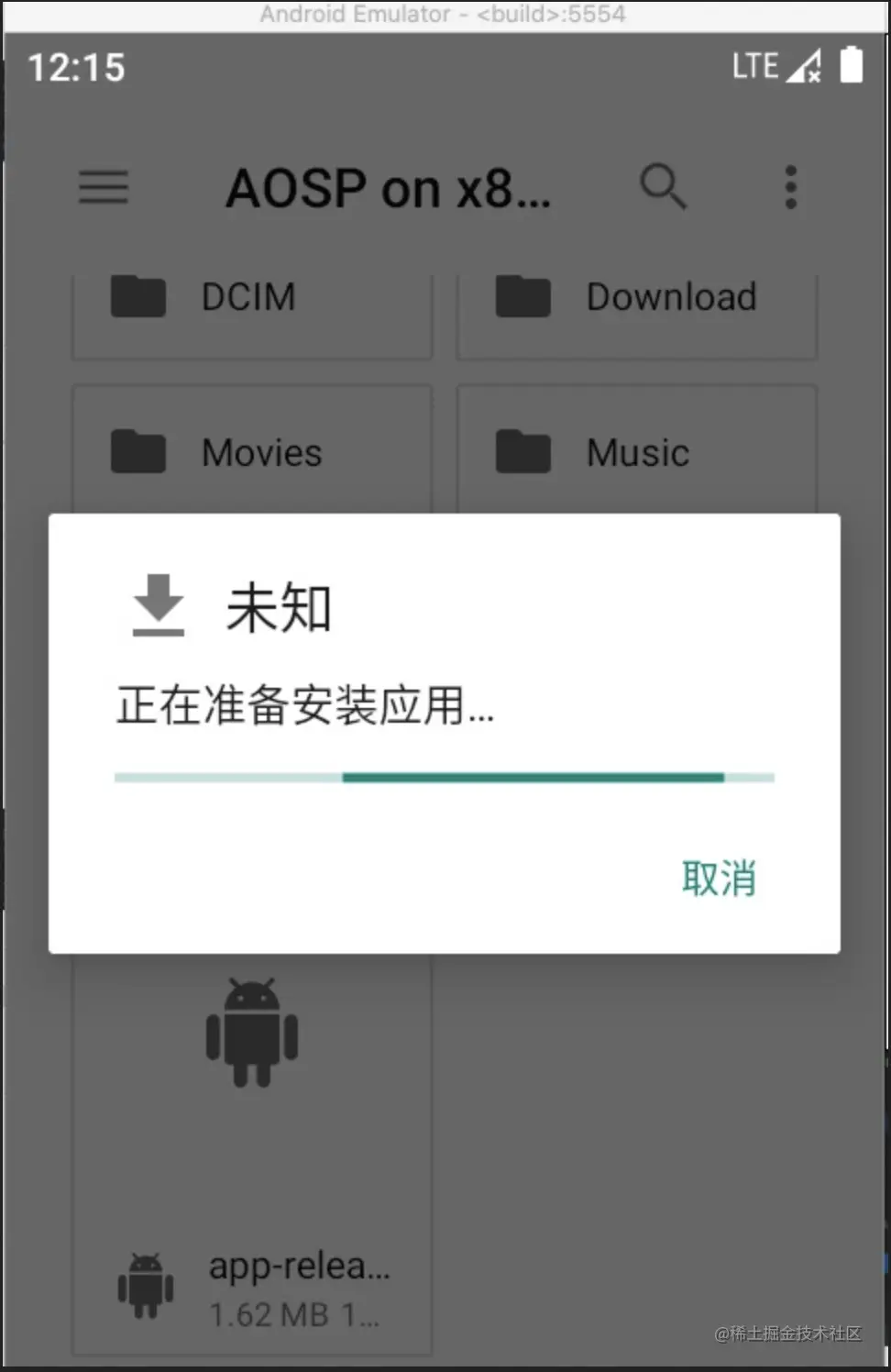Screen dimensions: 891x1372
Task: Tap the 取消 button to cancel installation
Action: coord(719,879)
